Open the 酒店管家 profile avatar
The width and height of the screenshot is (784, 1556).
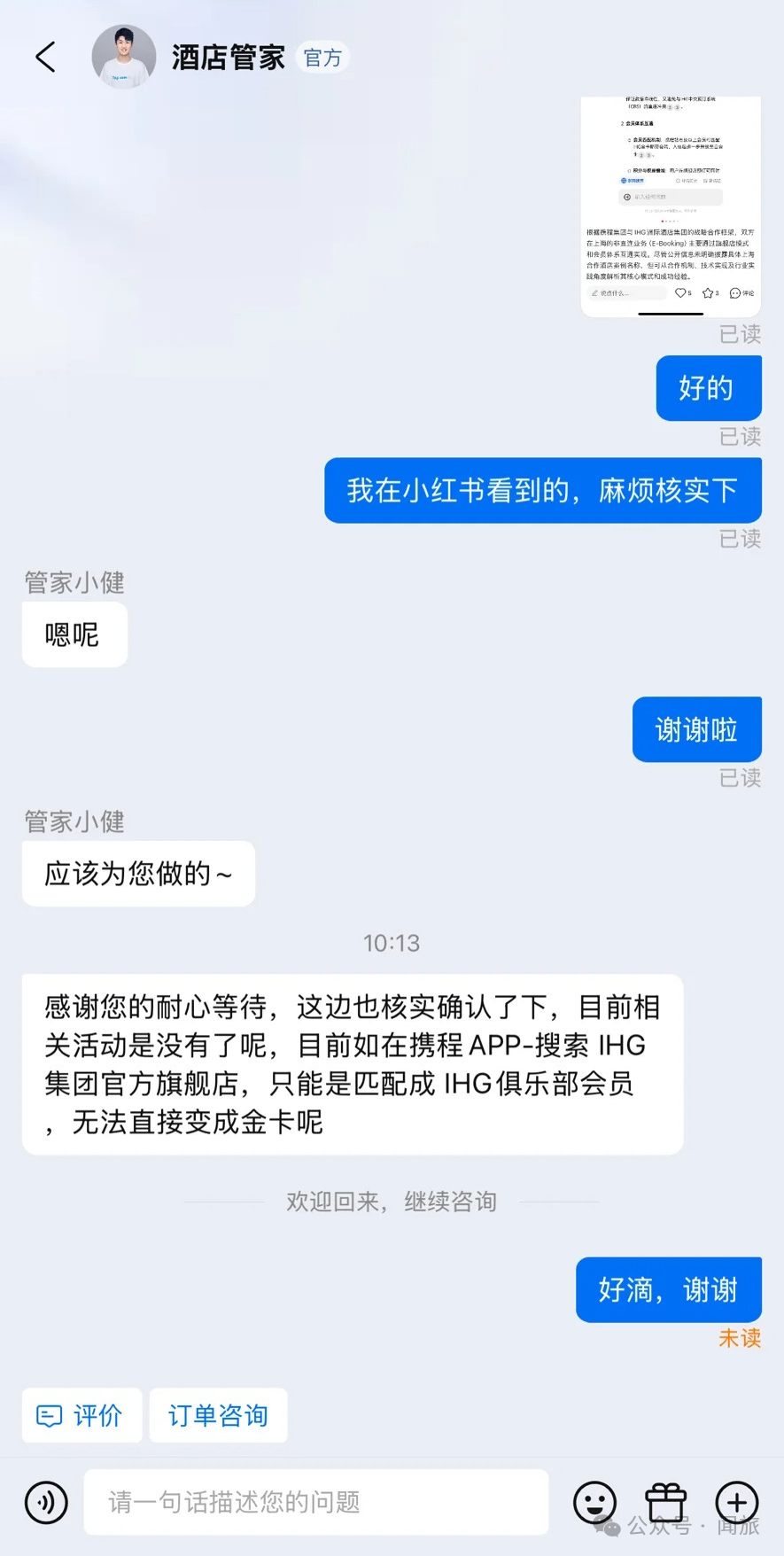(x=124, y=57)
